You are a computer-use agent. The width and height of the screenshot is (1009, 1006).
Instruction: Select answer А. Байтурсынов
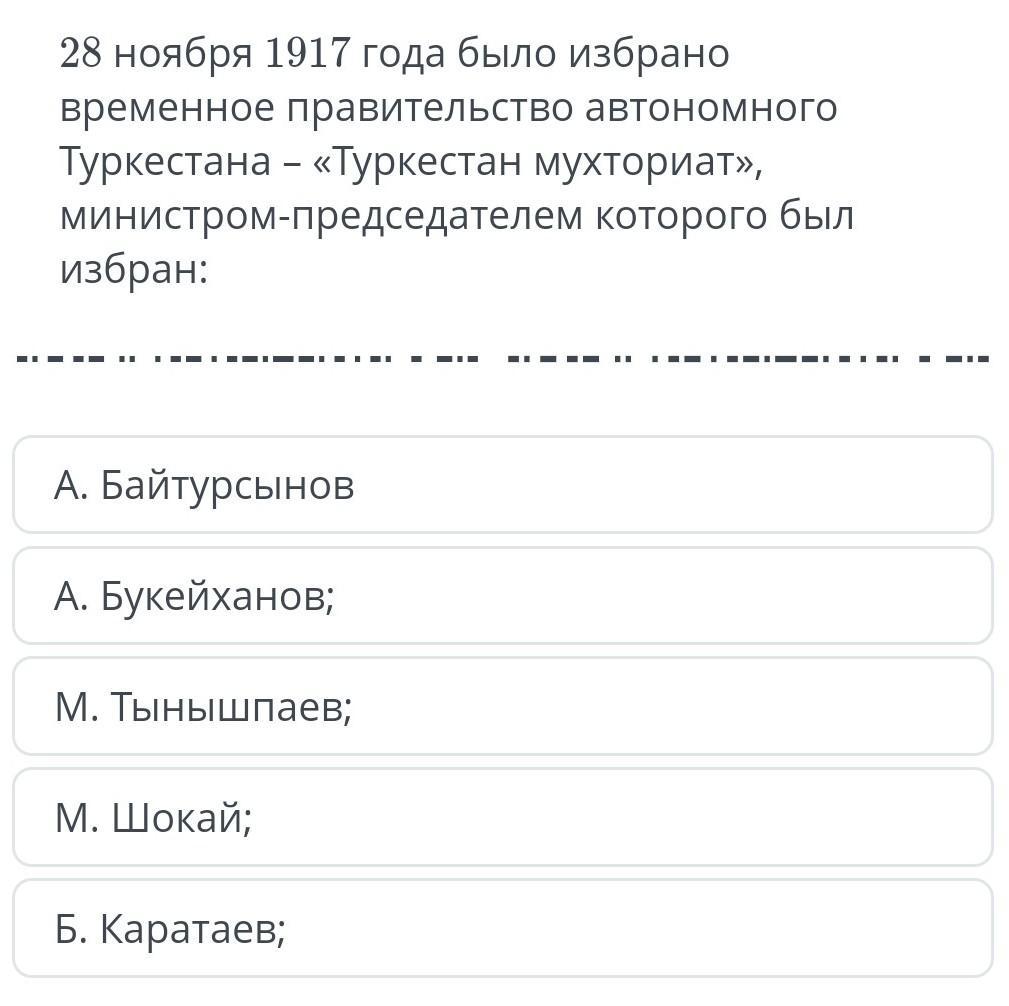tap(503, 485)
